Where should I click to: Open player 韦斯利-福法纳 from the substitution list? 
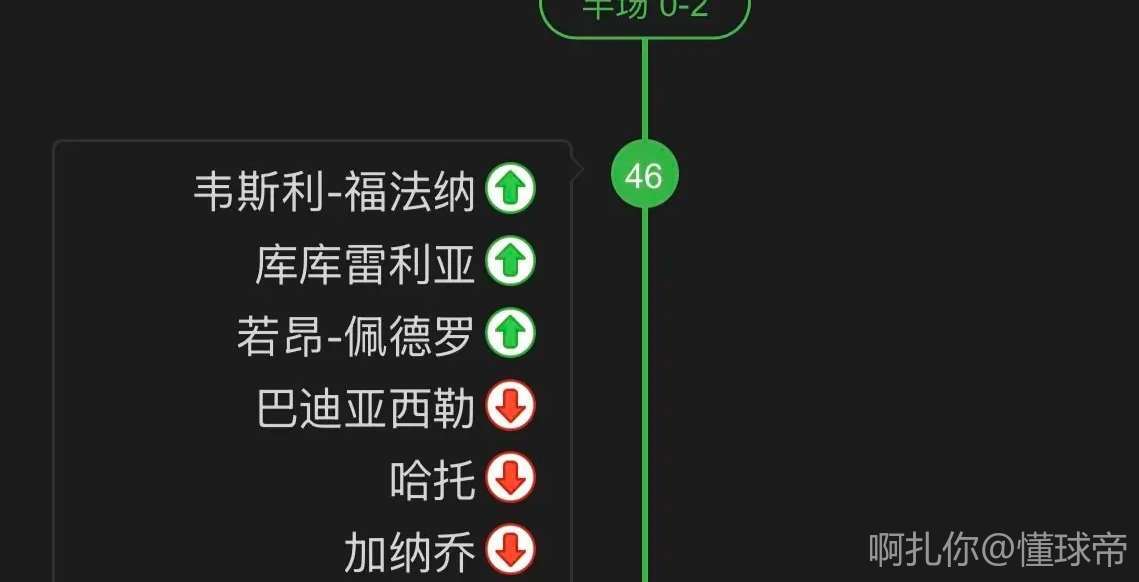[334, 190]
